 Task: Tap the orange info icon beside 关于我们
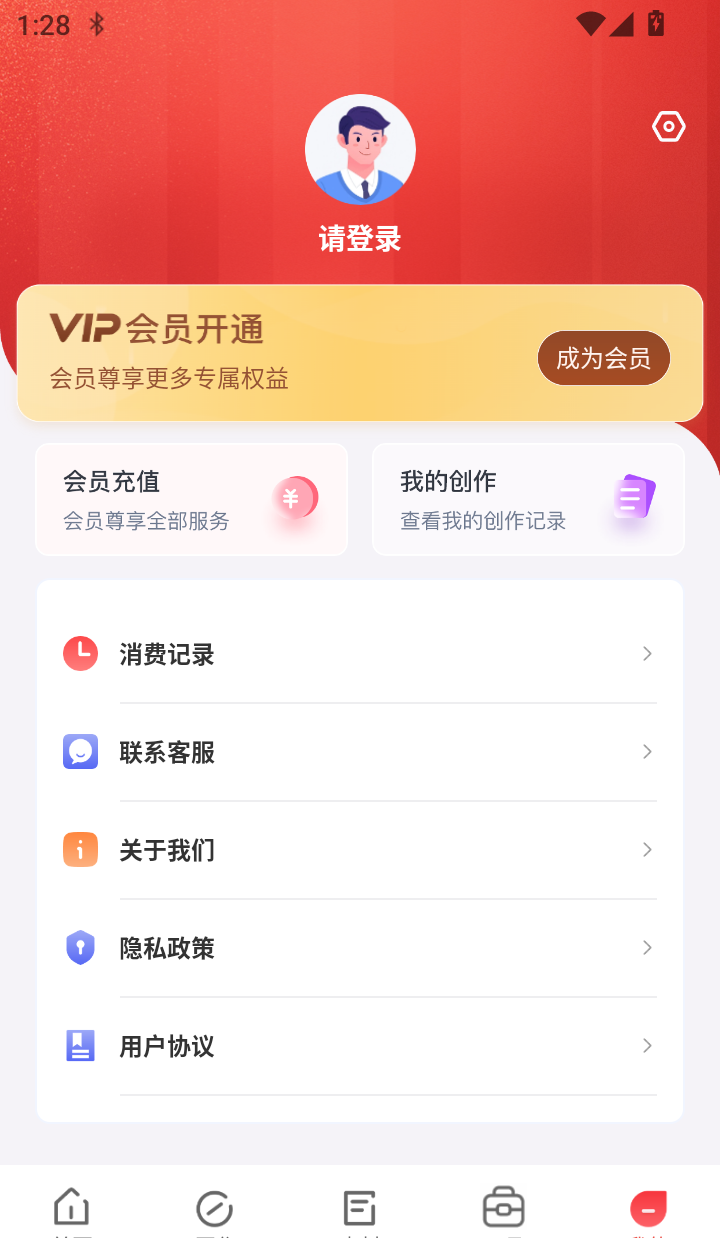[80, 849]
